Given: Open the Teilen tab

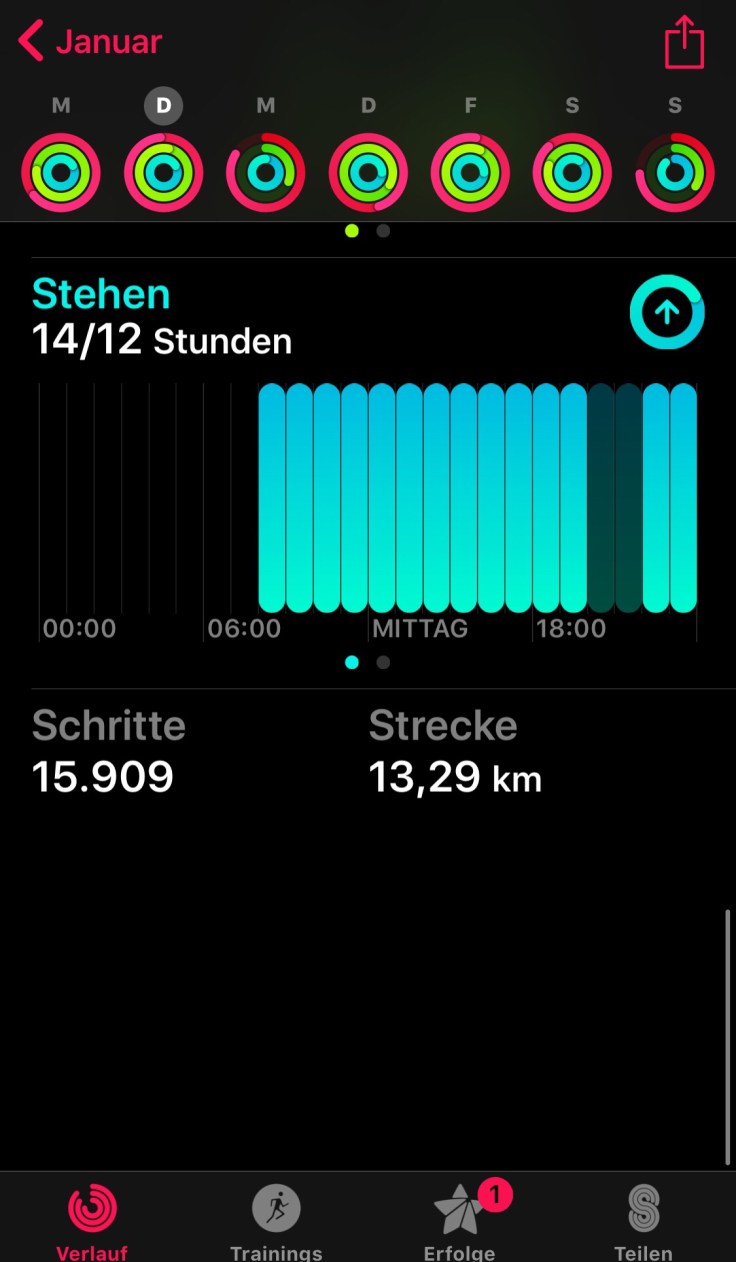Looking at the screenshot, I should (643, 1218).
